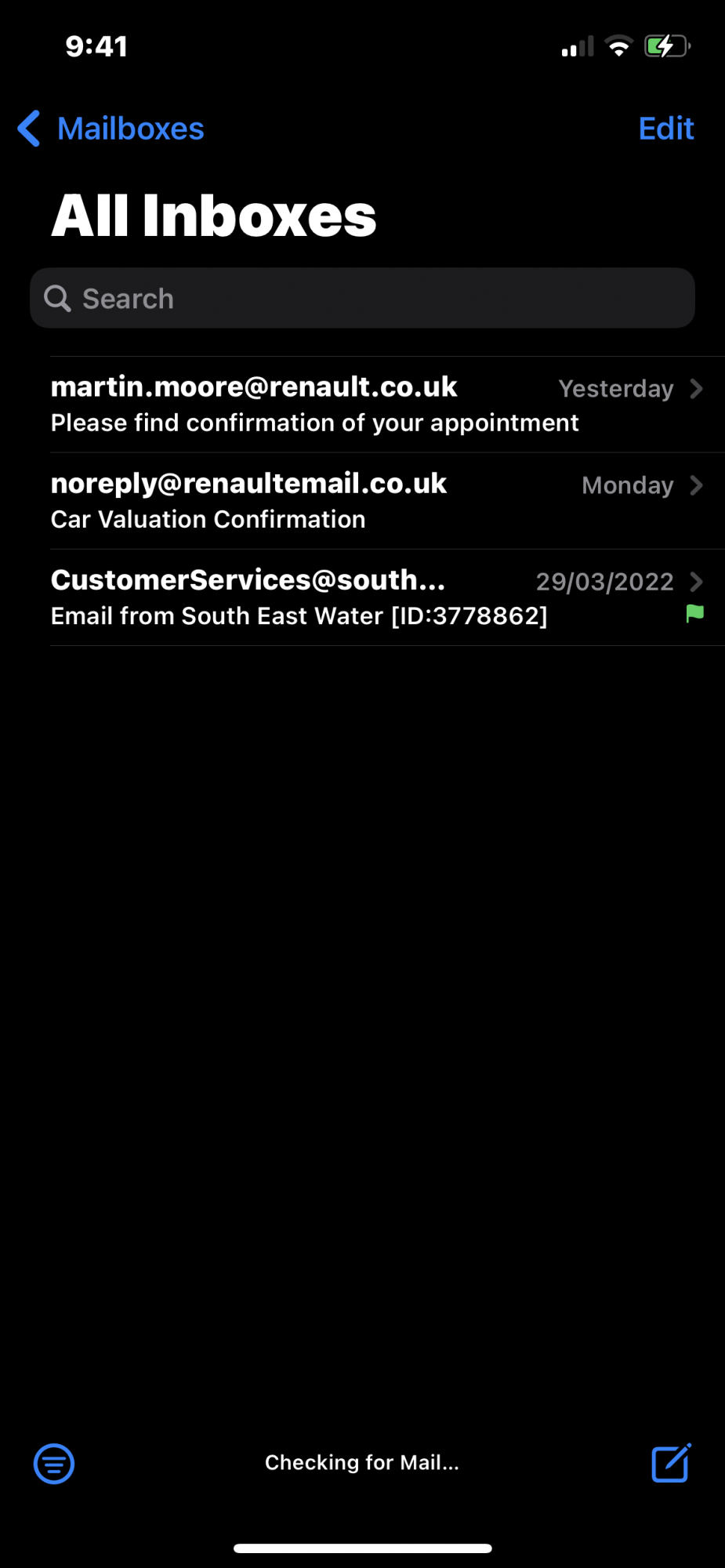The image size is (725, 1568).
Task: Compose a new email
Action: tap(671, 1463)
